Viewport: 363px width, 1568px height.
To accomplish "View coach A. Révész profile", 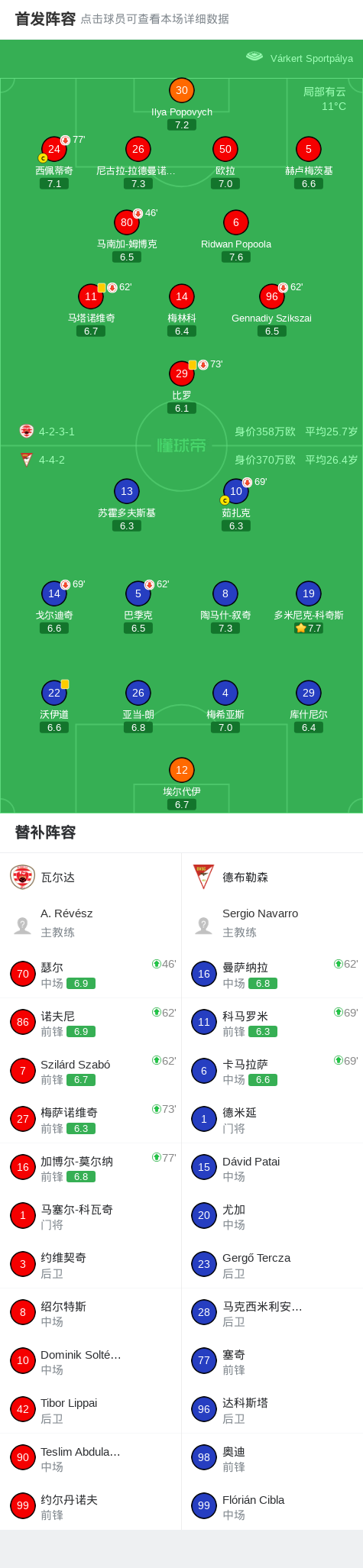I will pos(90,923).
